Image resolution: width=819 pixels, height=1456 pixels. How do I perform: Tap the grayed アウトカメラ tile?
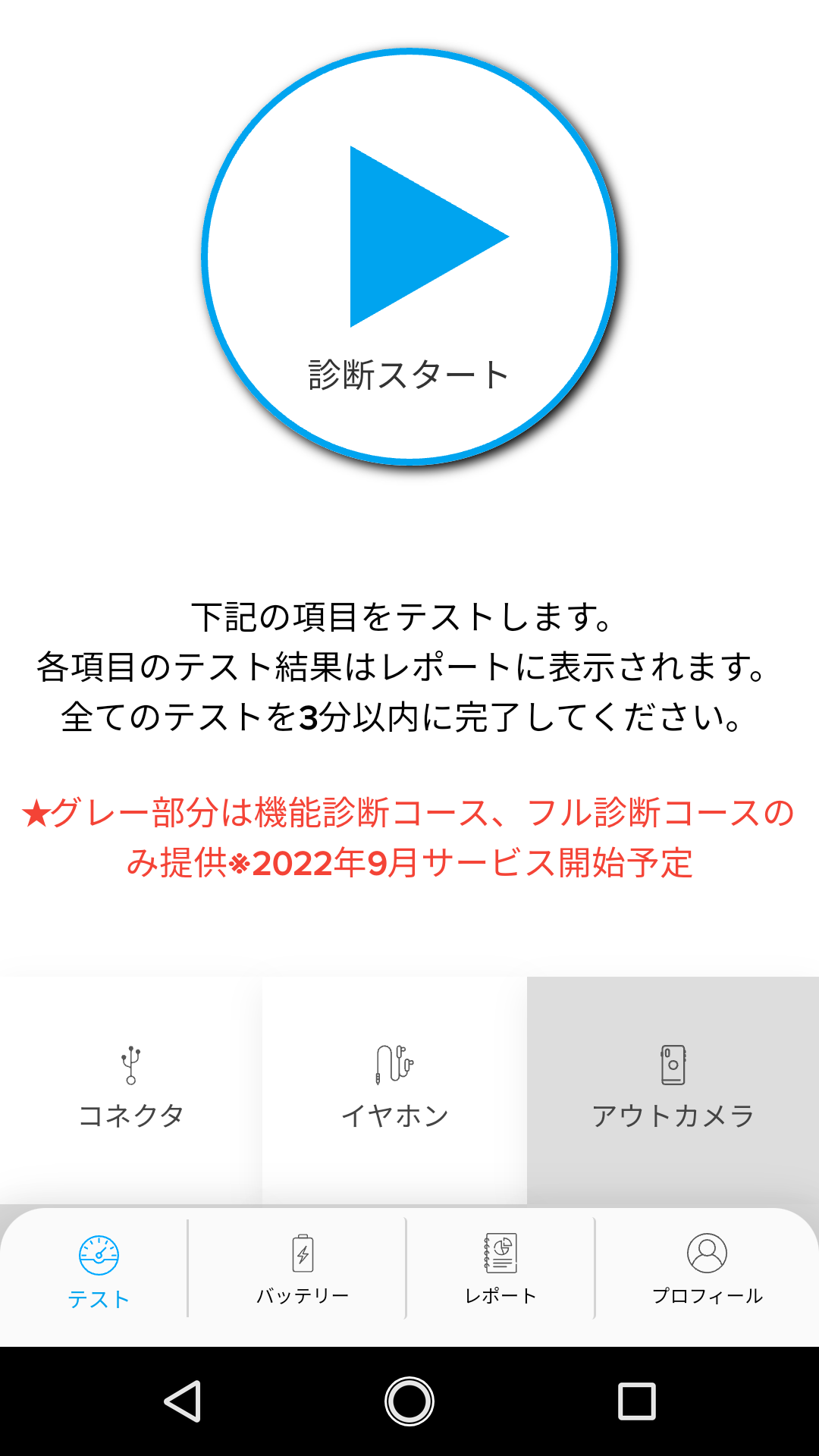672,1084
